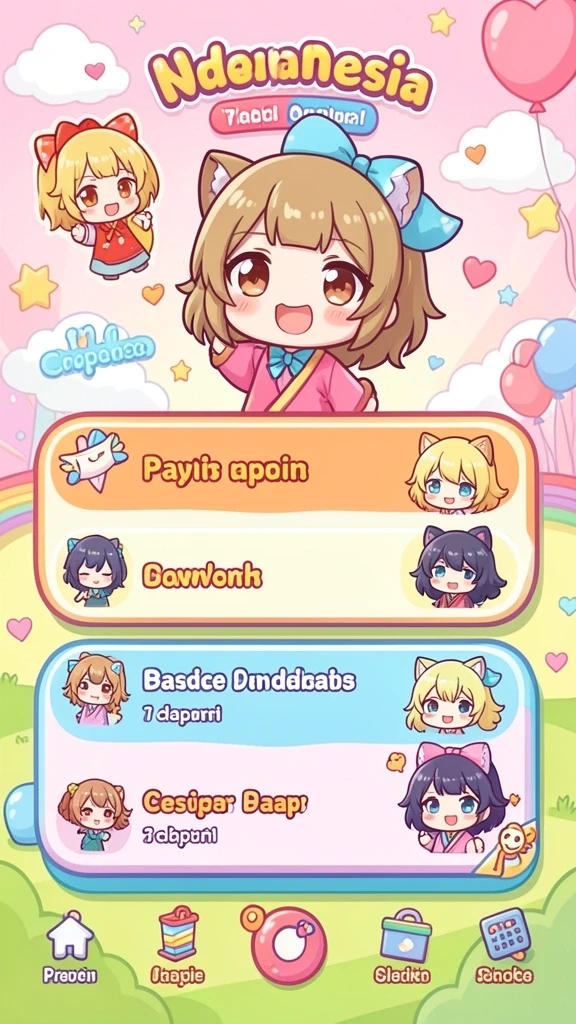Select the Cesipar Baap entry
The height and width of the screenshot is (1024, 576).
[x=285, y=810]
